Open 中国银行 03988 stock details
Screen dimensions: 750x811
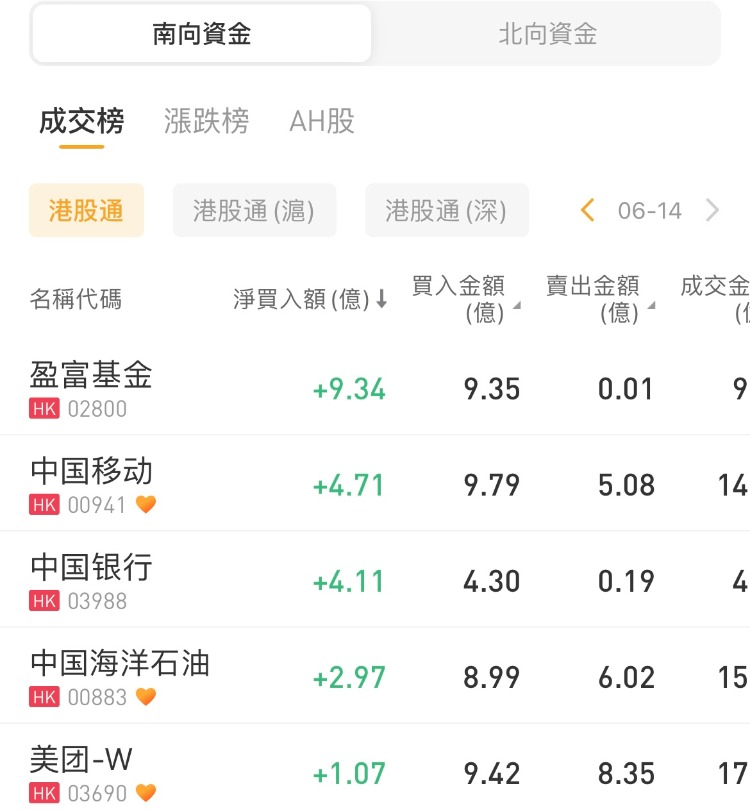coord(92,579)
